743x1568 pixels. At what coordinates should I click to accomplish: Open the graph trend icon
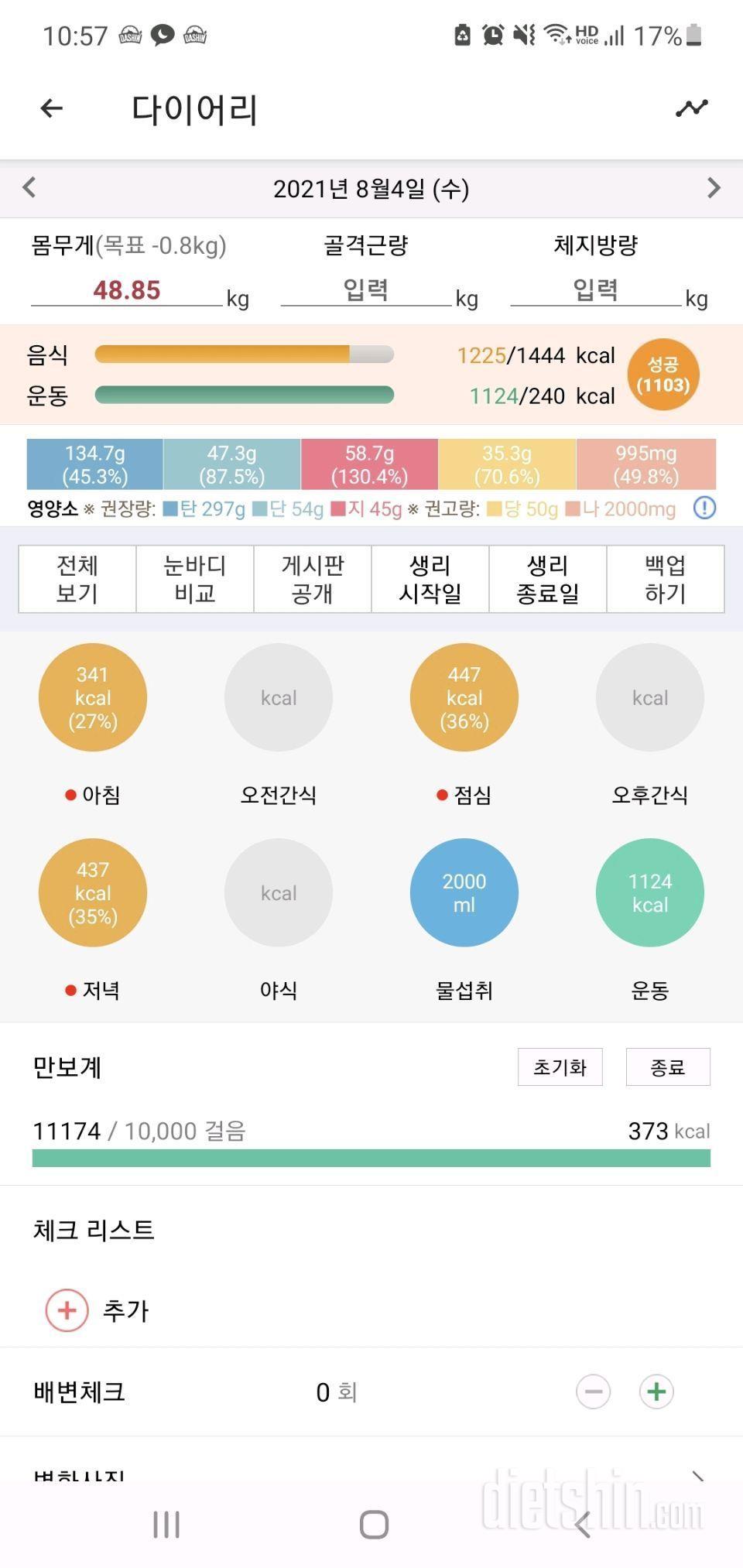click(x=691, y=108)
